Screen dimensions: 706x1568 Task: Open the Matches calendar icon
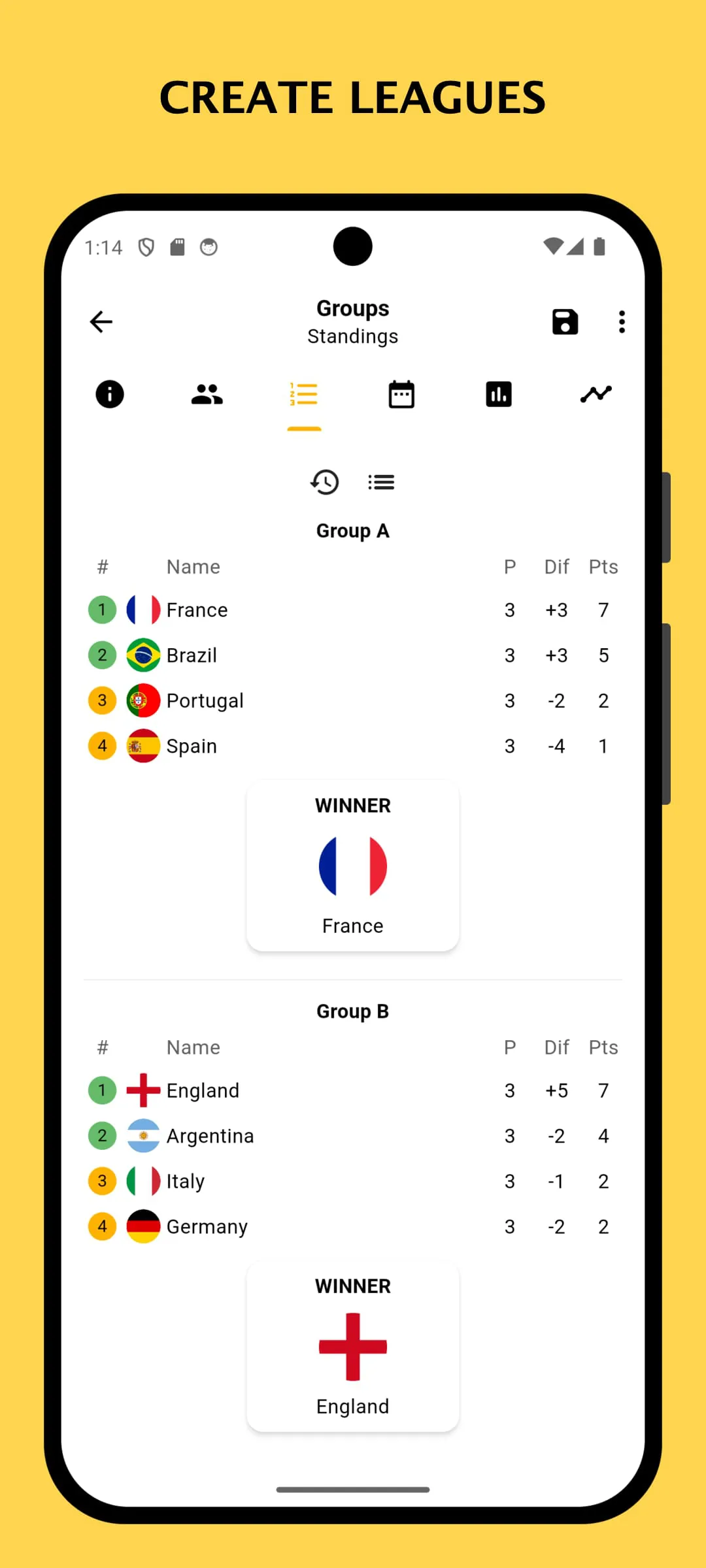[401, 394]
